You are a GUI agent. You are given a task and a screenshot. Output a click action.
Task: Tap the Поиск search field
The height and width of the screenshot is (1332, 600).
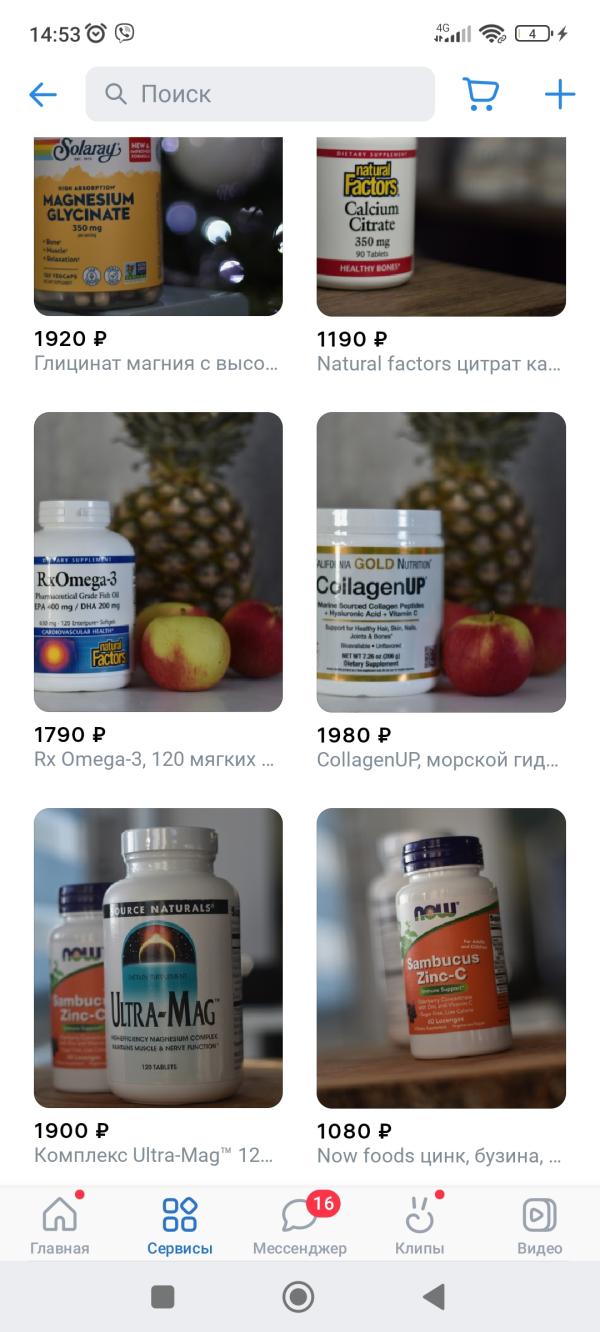point(260,94)
